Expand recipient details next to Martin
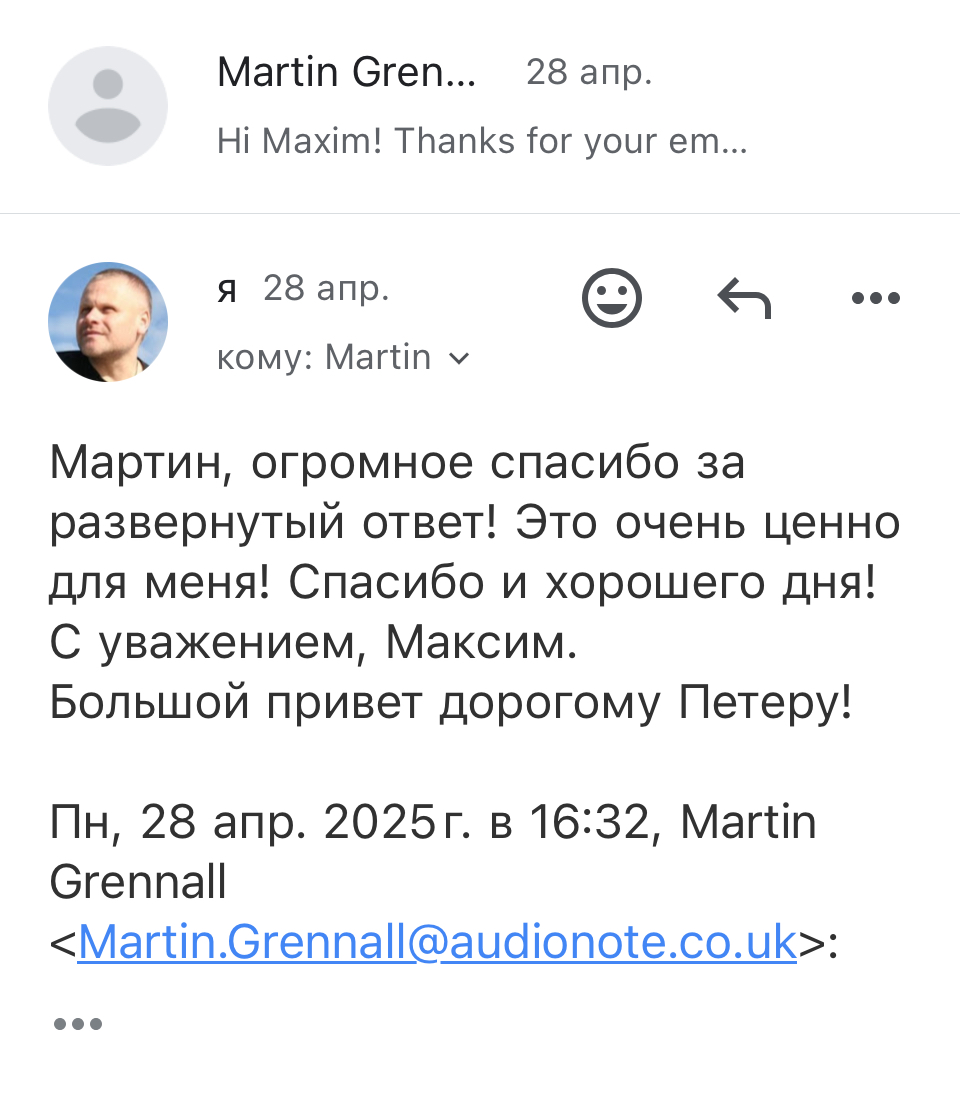The image size is (960, 1113). [x=459, y=358]
